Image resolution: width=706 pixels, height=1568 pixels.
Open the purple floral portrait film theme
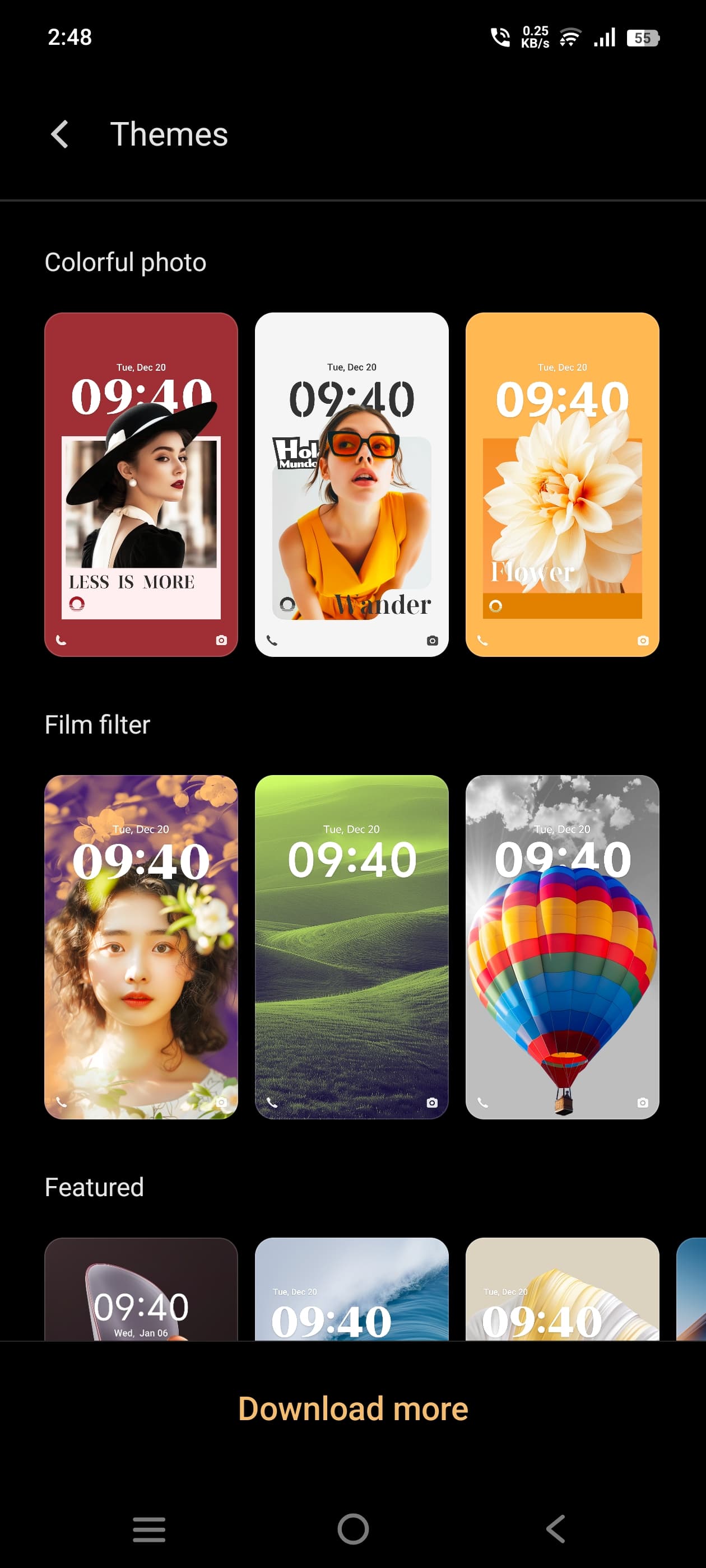(141, 946)
